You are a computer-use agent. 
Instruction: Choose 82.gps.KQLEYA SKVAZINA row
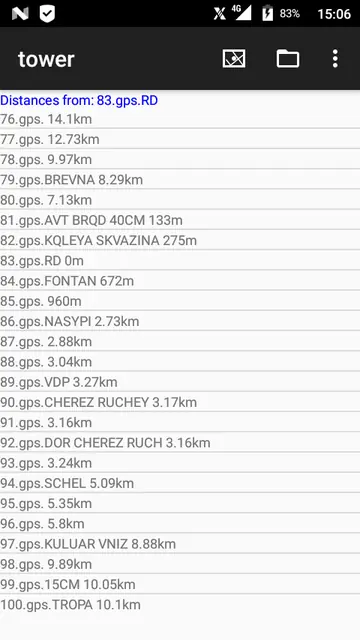(180, 240)
